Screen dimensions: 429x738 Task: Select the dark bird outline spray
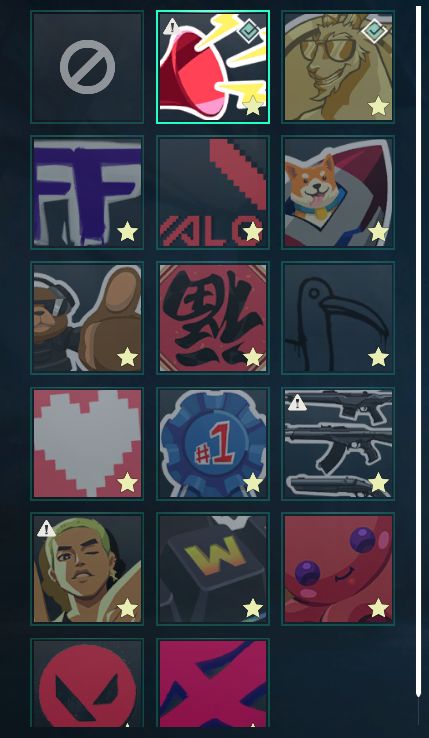[338, 318]
